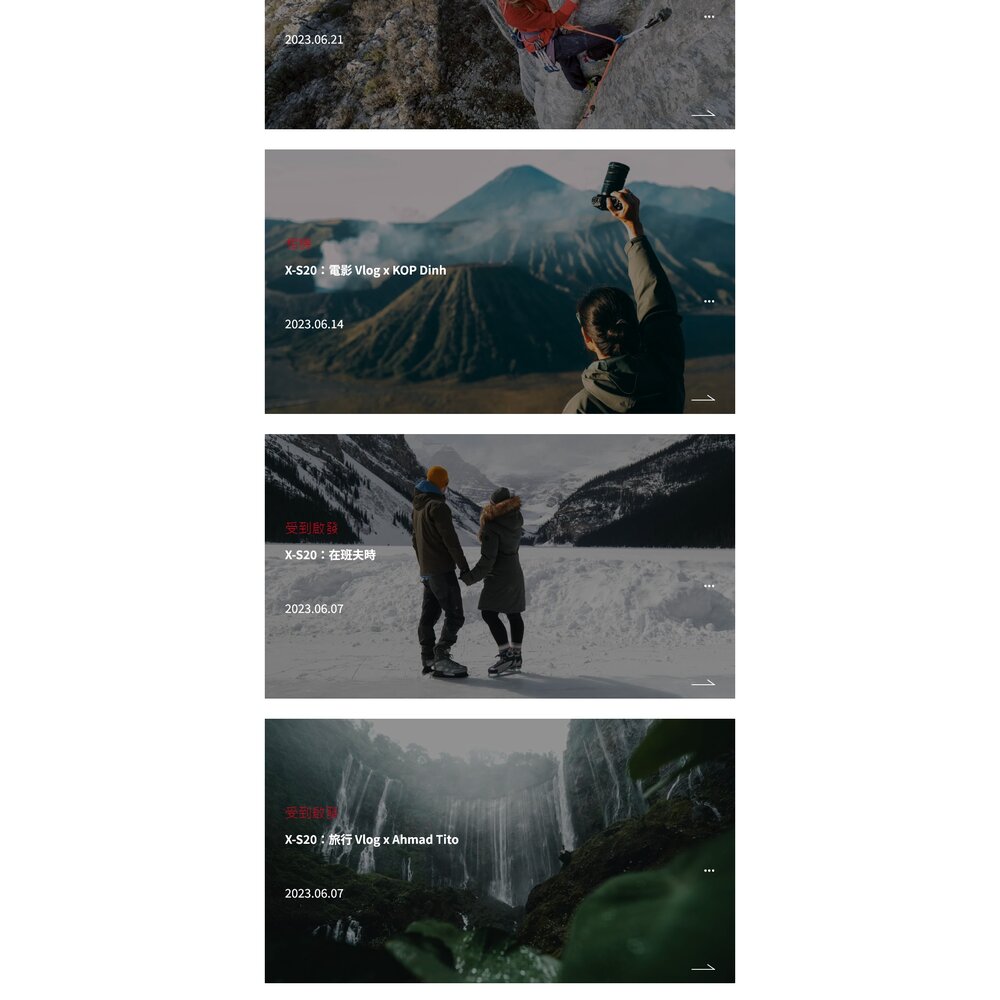Tap the three-dot menu on the 2023.06.21 card
The height and width of the screenshot is (1000, 1000).
coord(709,17)
